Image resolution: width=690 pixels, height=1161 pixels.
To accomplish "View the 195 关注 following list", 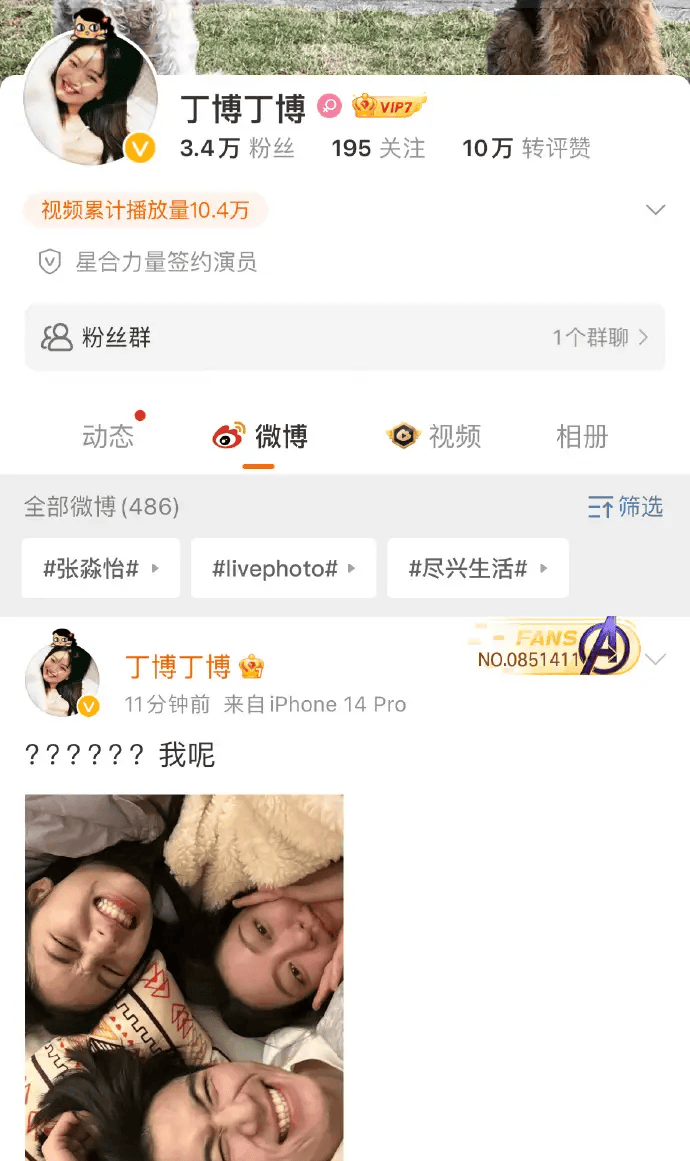I will point(378,149).
